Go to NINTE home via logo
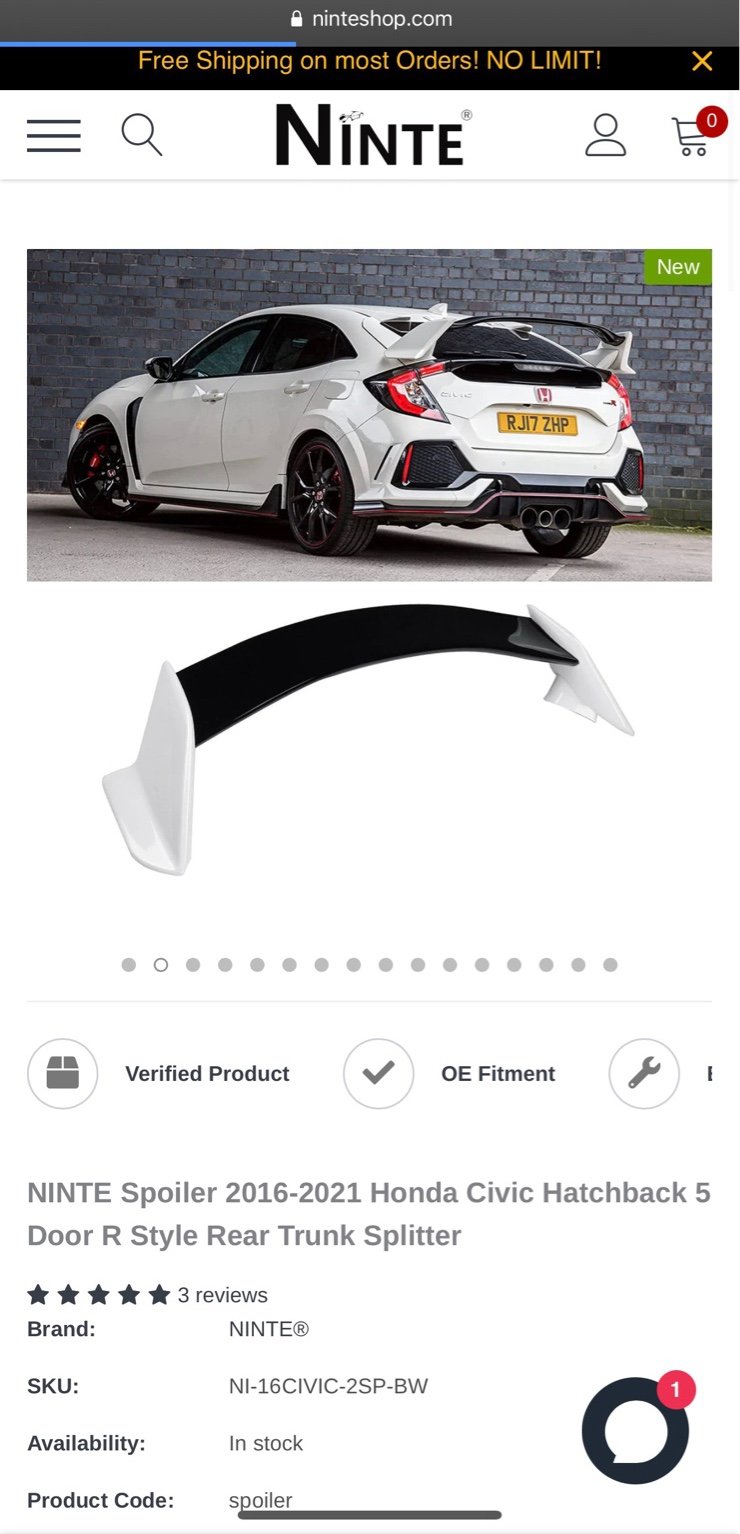Viewport: 740px width, 1534px height. pyautogui.click(x=372, y=136)
